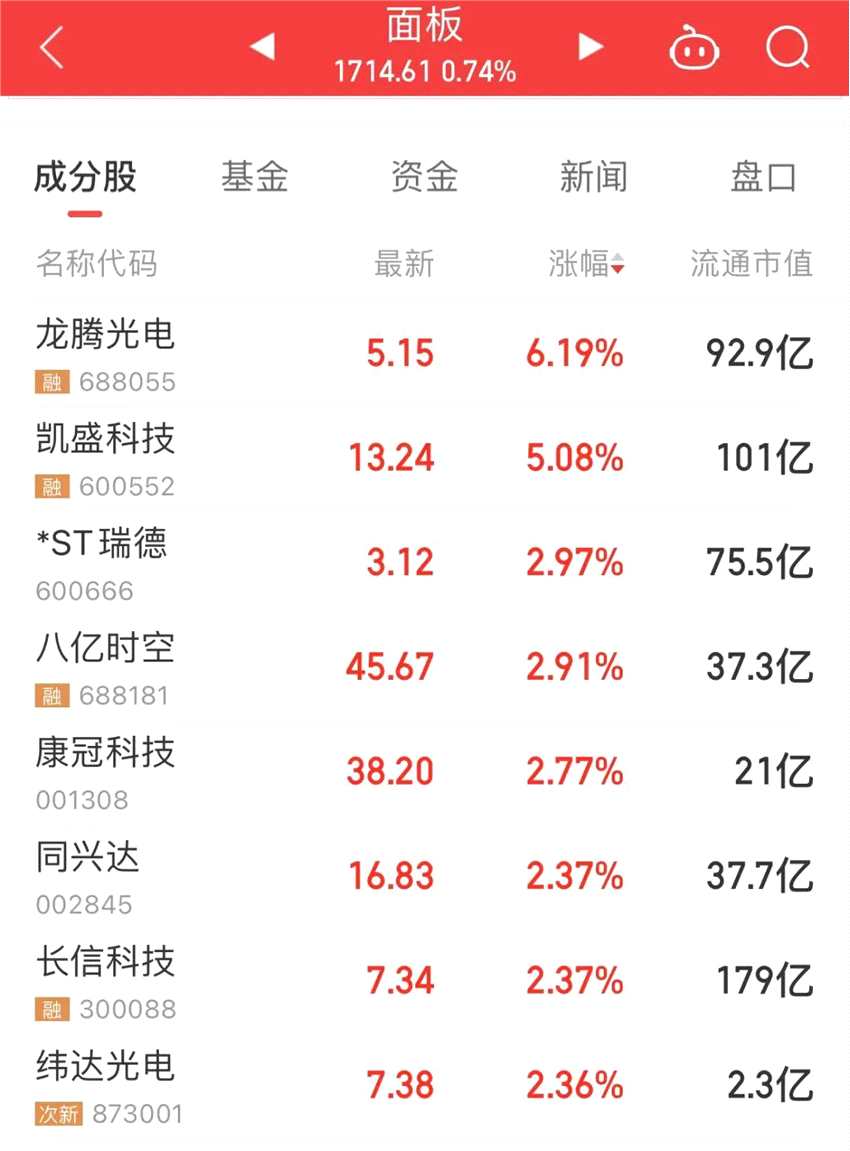850x1151 pixels.
Task: Select the 成分股 tab
Action: click(x=85, y=178)
